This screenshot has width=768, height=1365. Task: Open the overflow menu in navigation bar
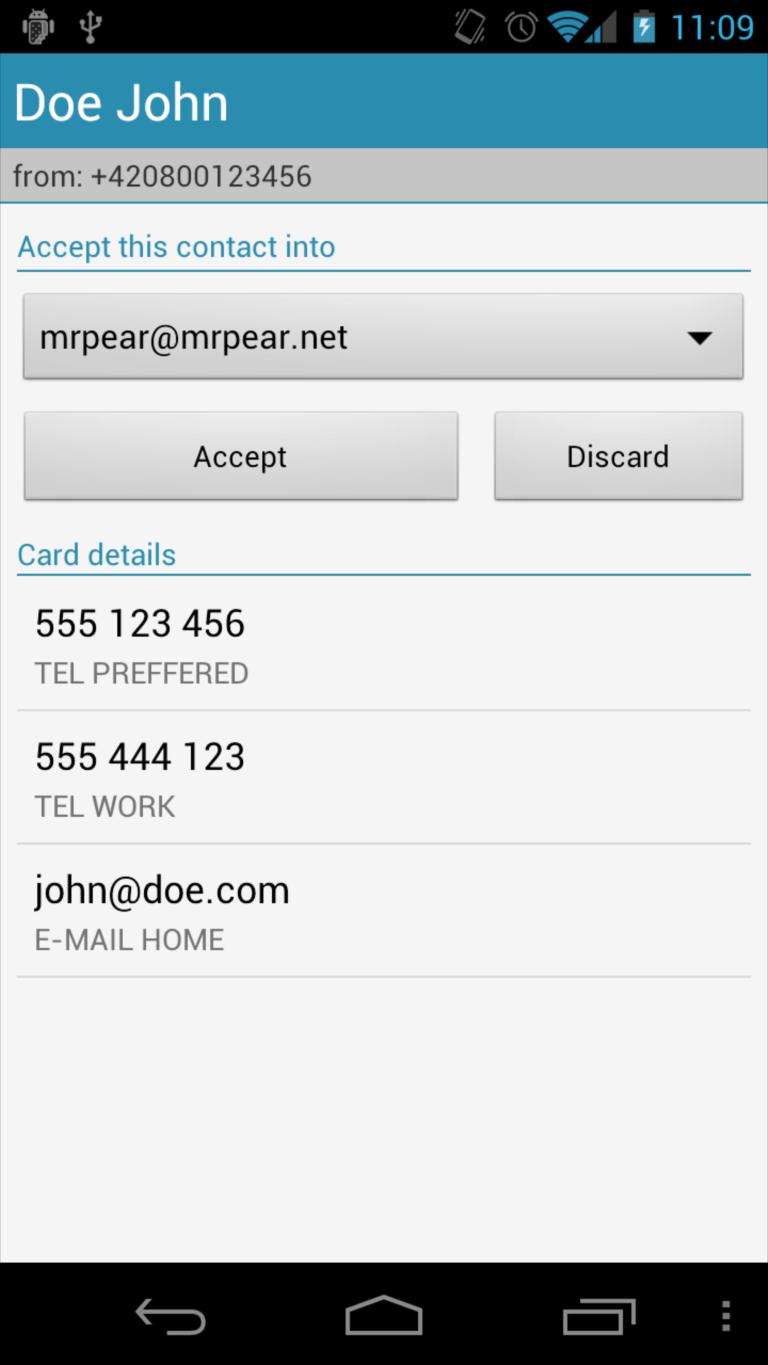click(x=726, y=1316)
